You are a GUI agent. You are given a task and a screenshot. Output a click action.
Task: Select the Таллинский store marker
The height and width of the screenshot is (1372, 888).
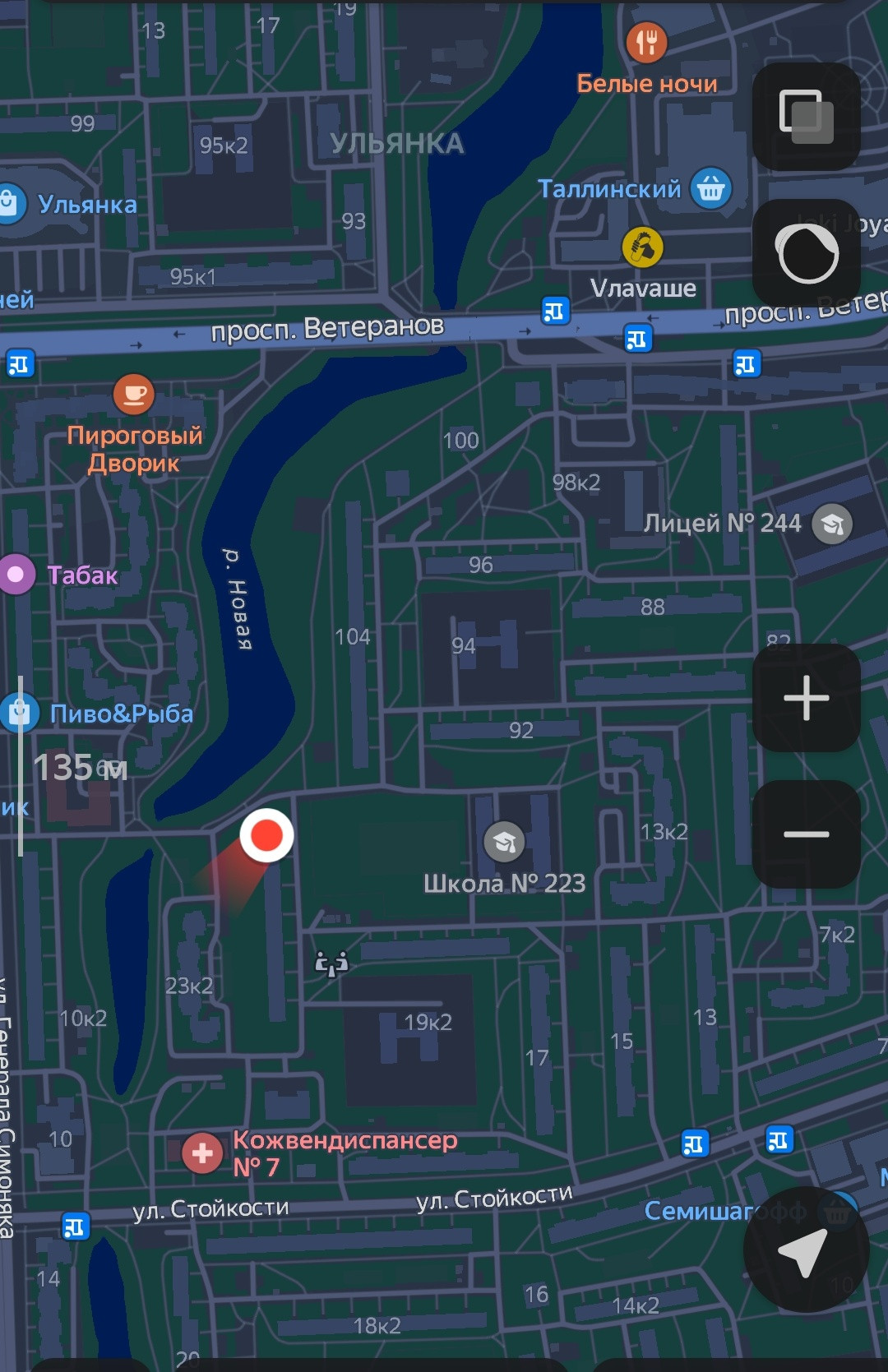(x=710, y=188)
